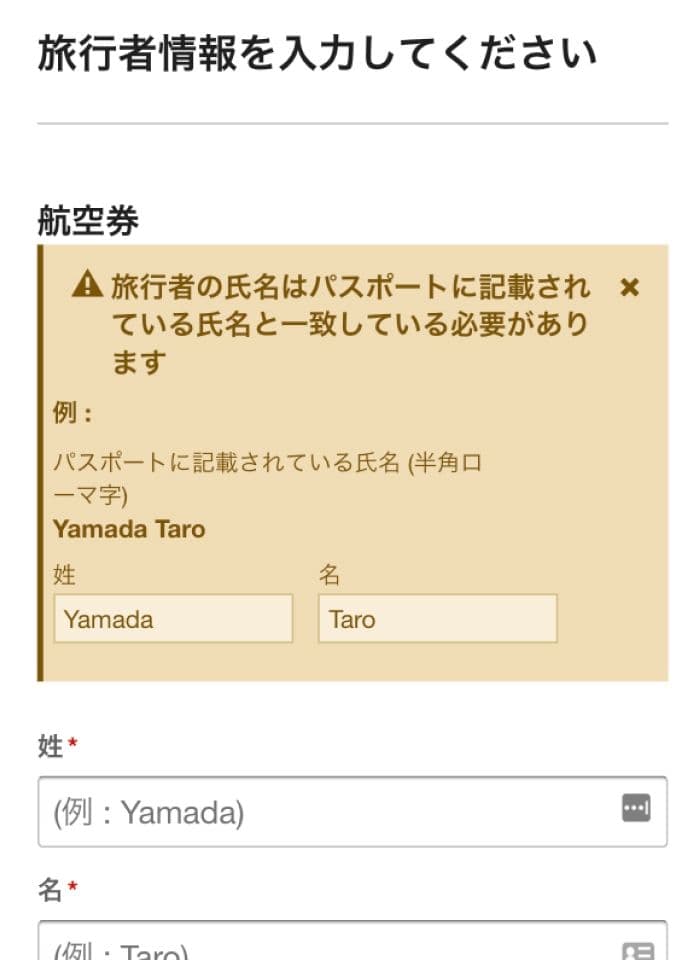Open autofill icon in the 姓 field

[636, 809]
